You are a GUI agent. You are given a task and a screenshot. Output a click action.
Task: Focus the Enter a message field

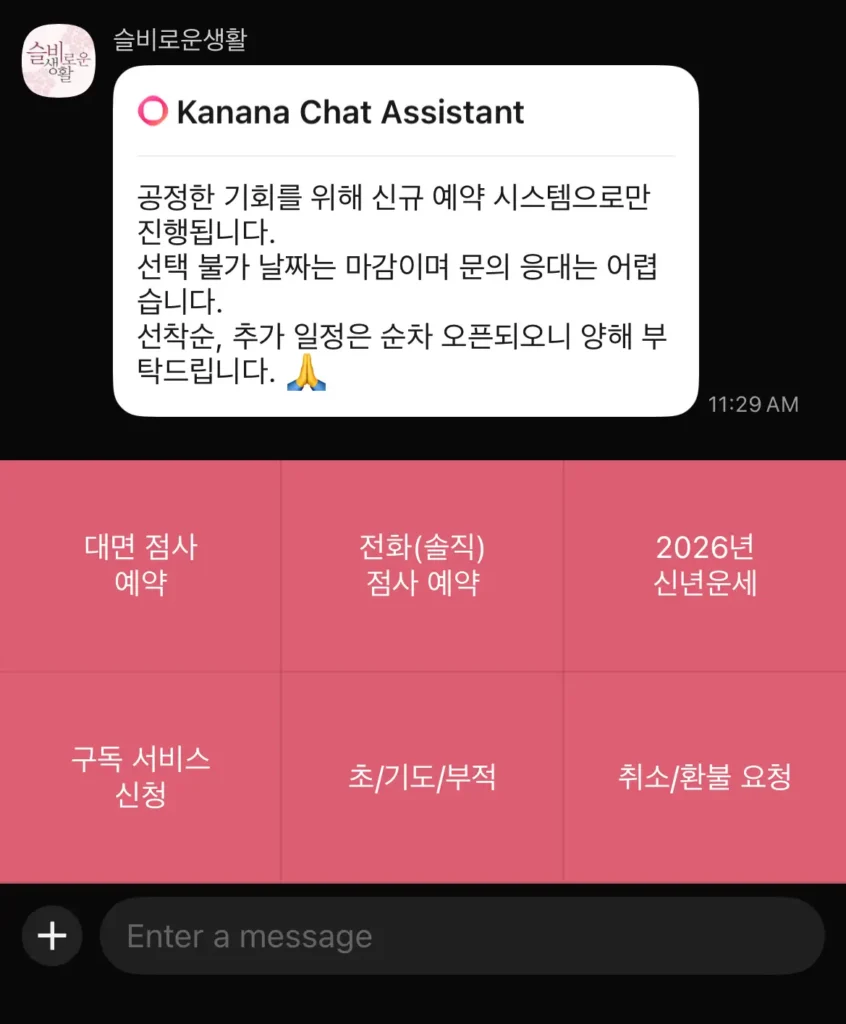[460, 936]
